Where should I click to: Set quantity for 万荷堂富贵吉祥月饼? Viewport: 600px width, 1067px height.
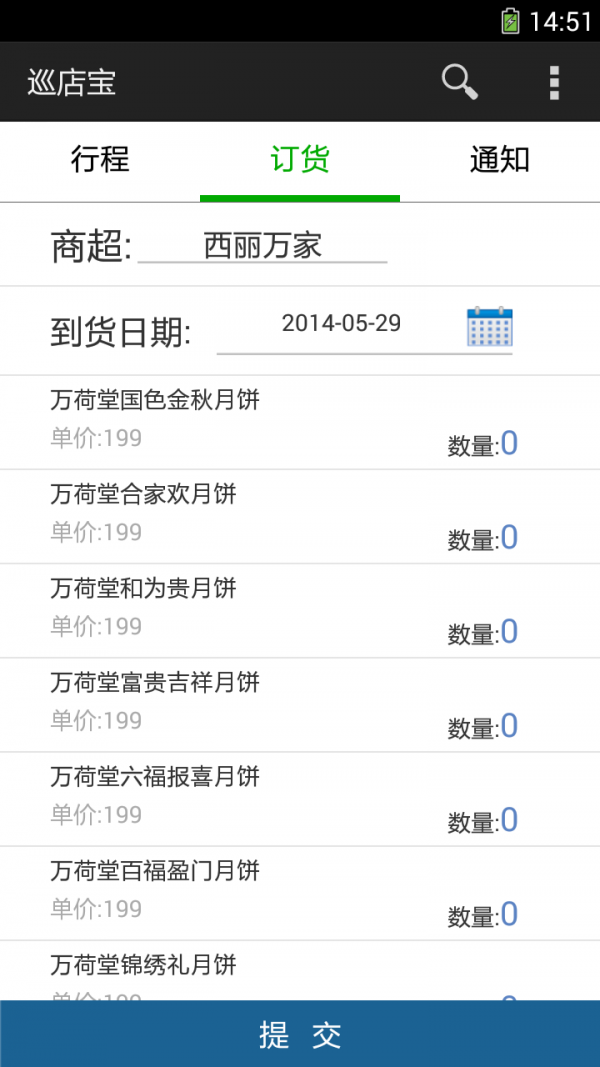510,726
